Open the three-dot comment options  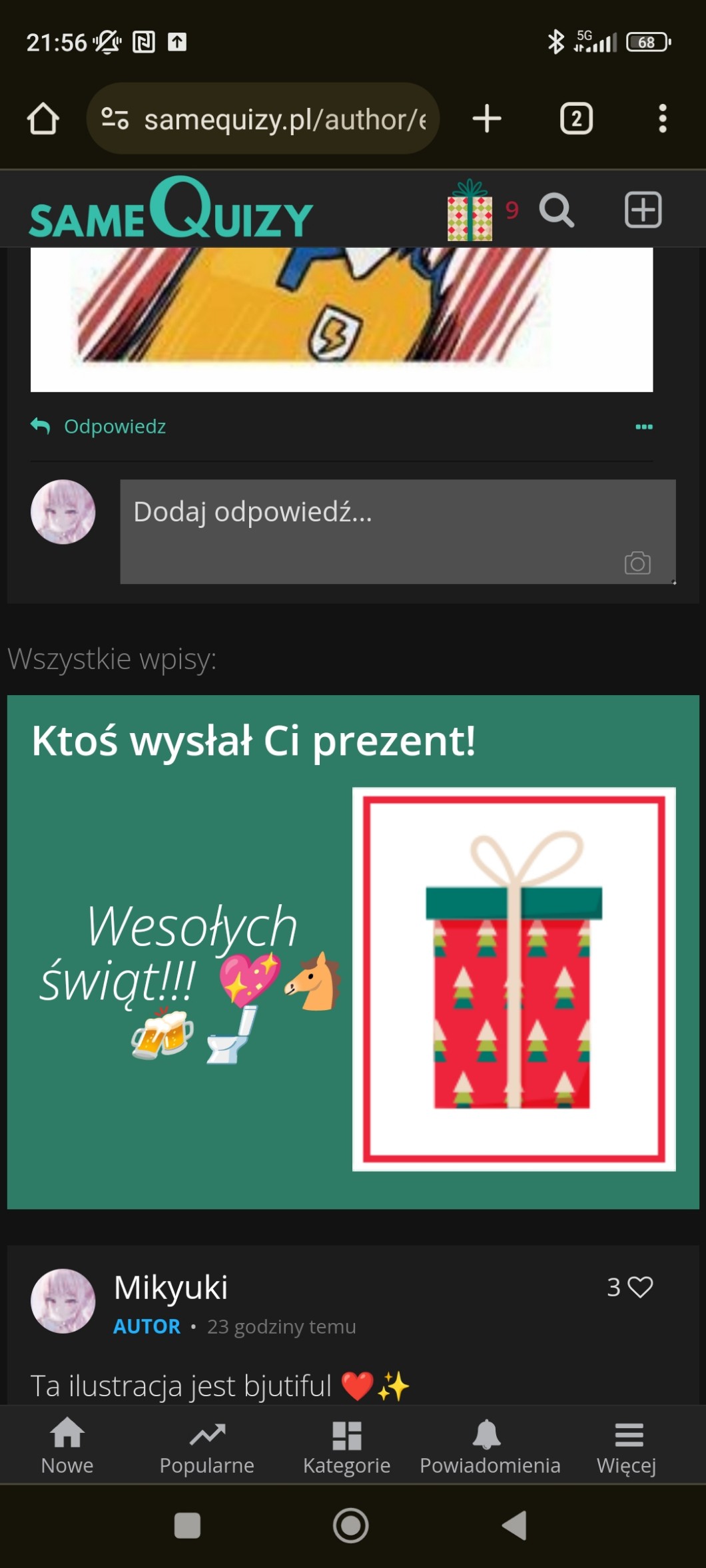tap(643, 427)
